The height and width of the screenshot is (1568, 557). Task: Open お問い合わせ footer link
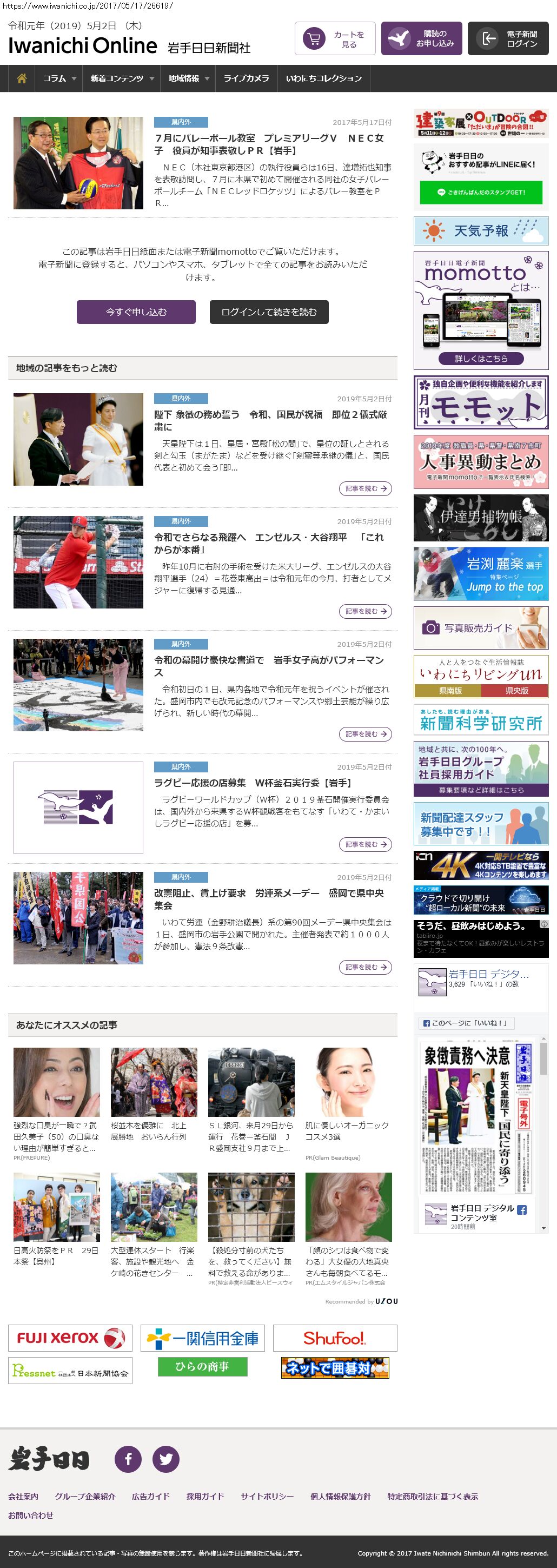point(30,1515)
